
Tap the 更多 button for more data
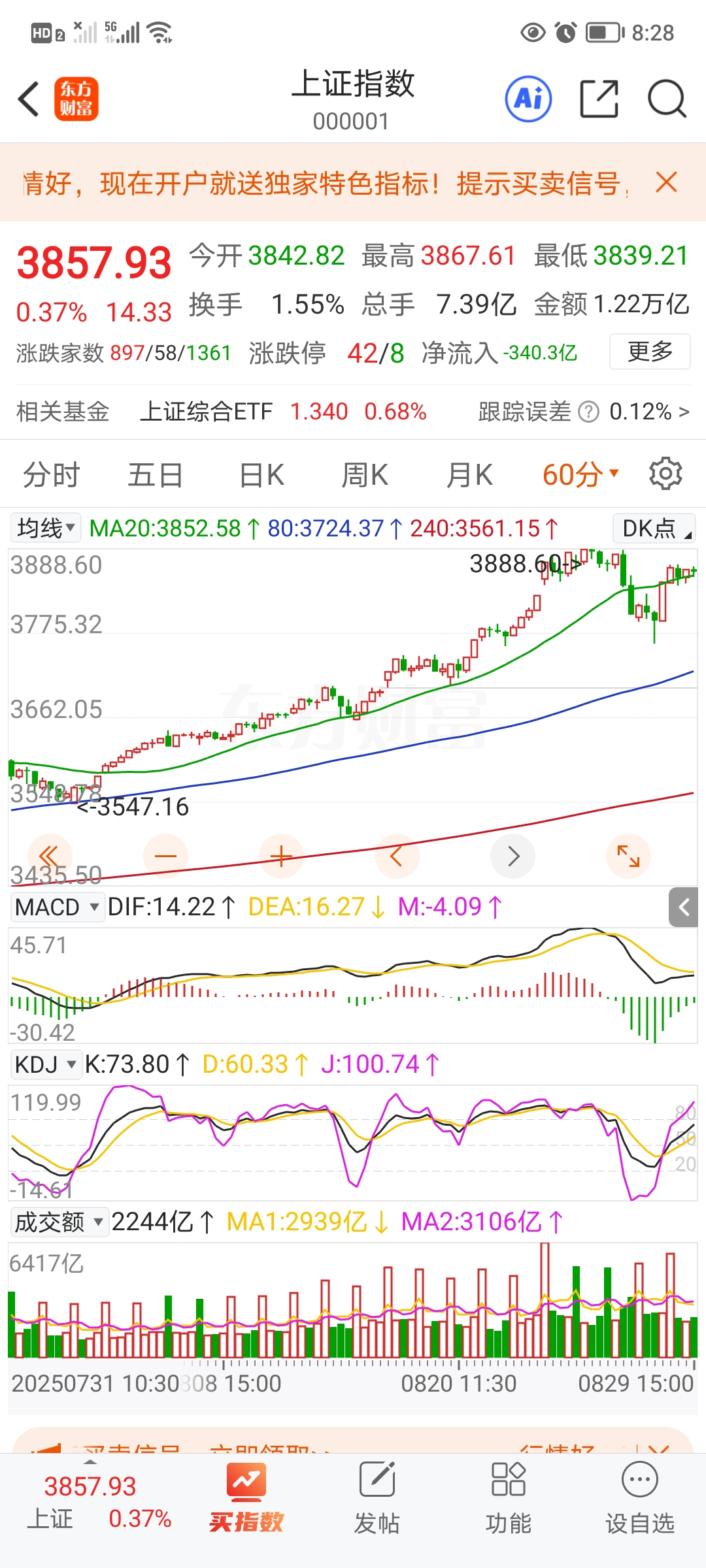point(649,351)
